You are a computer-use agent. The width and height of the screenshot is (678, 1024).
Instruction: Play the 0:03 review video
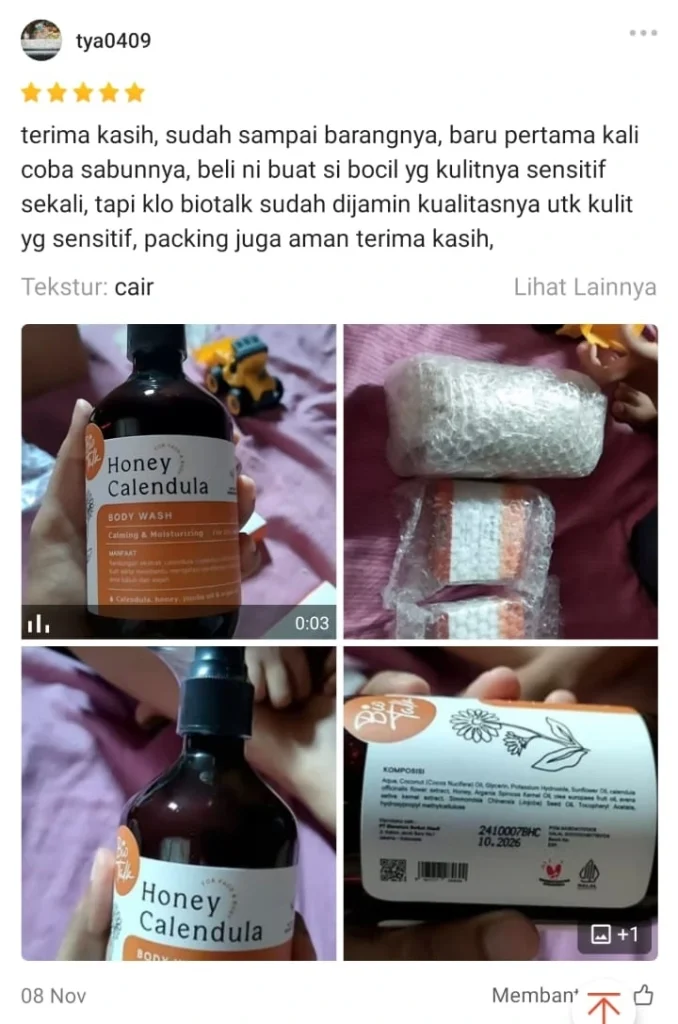pyautogui.click(x=179, y=481)
